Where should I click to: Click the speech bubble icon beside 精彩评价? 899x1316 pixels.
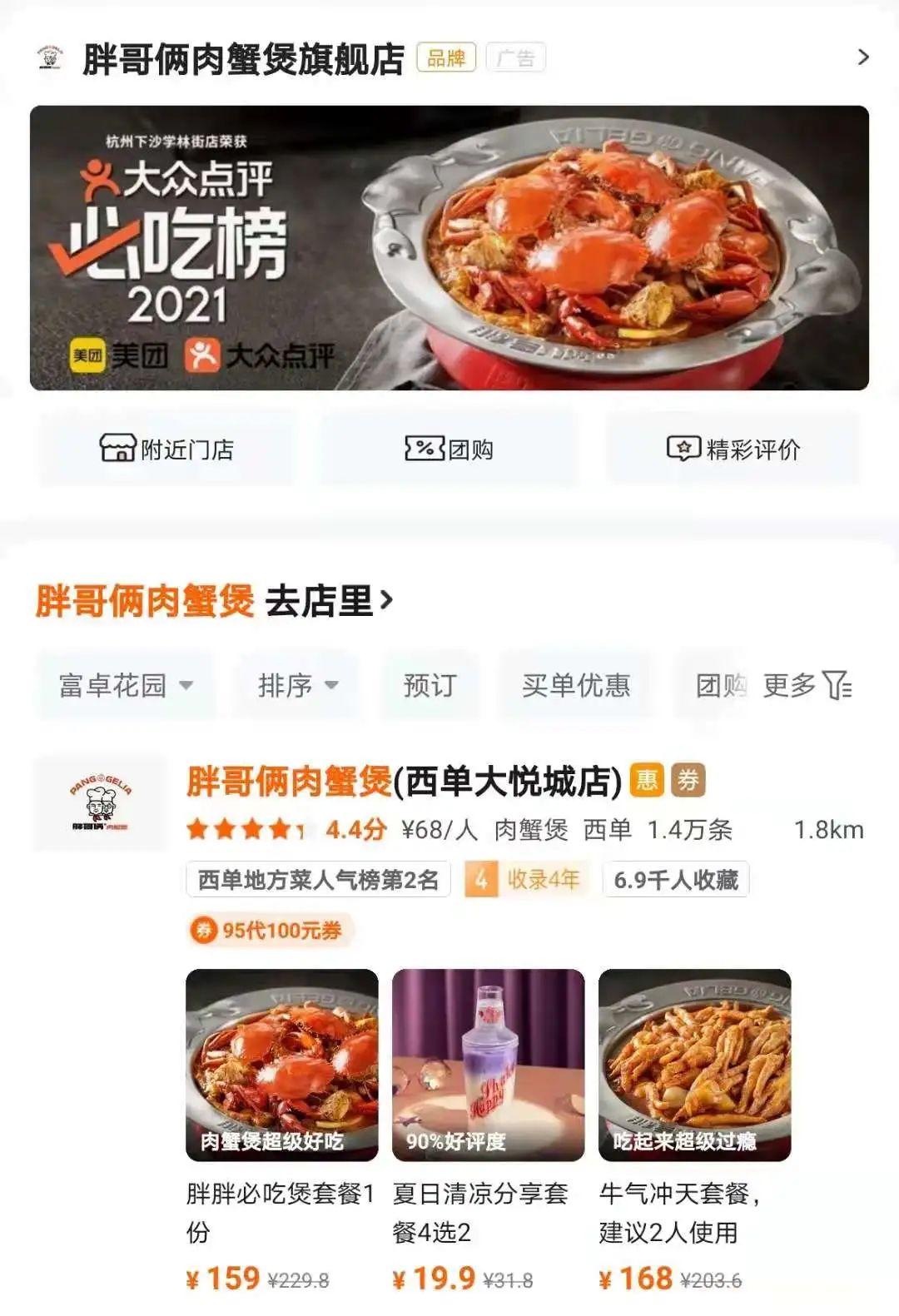683,448
